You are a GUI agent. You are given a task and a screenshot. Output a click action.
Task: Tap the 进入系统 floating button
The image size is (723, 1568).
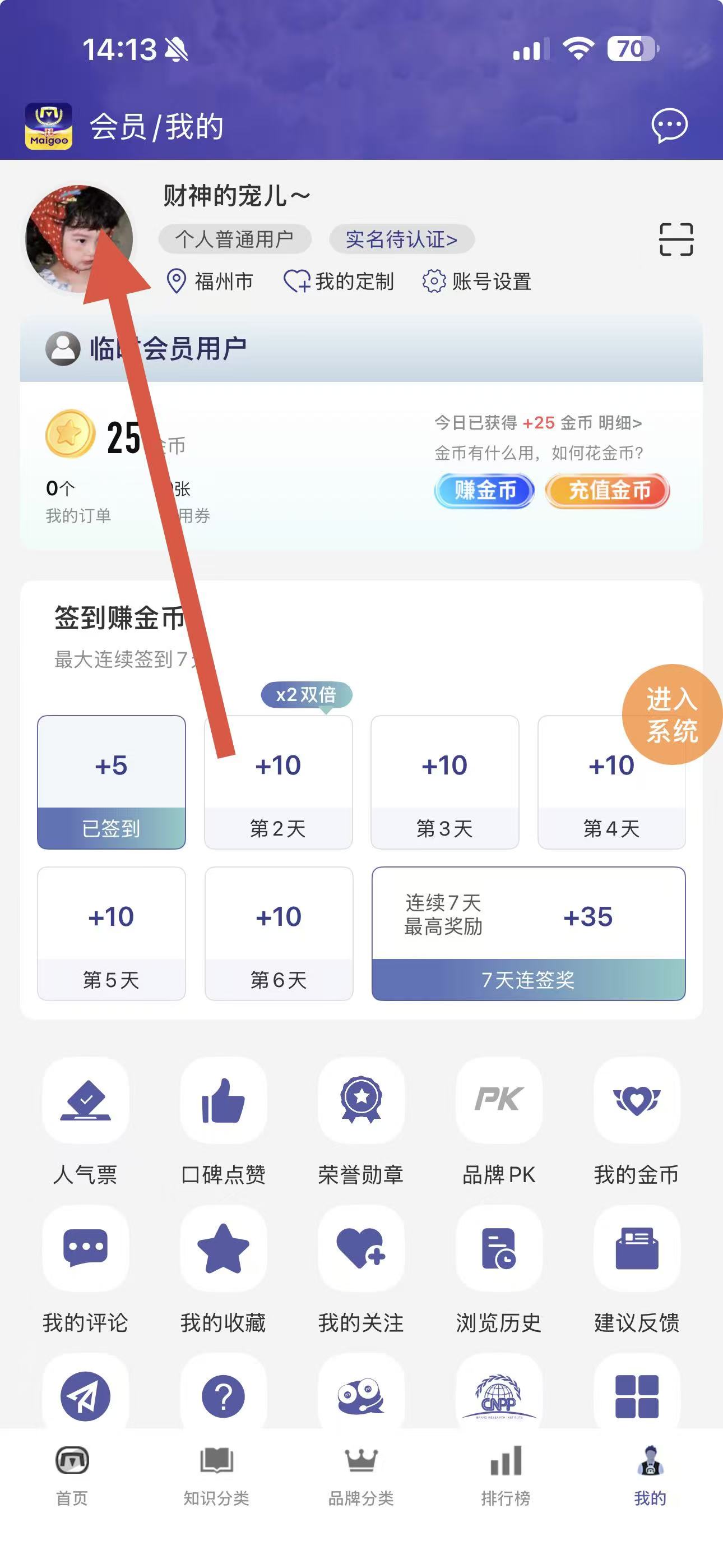point(672,714)
